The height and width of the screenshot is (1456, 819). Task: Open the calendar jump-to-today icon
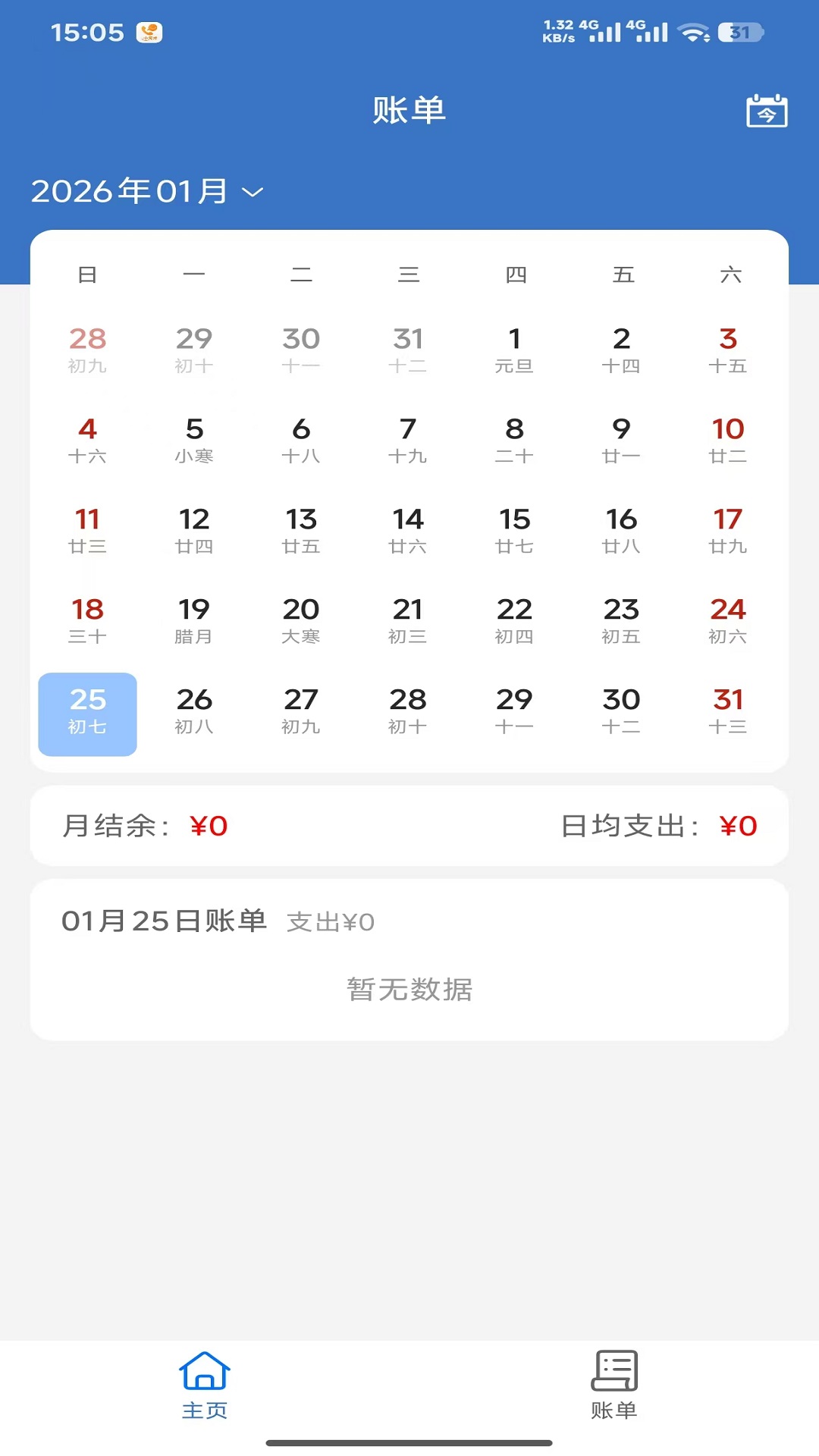point(767,111)
